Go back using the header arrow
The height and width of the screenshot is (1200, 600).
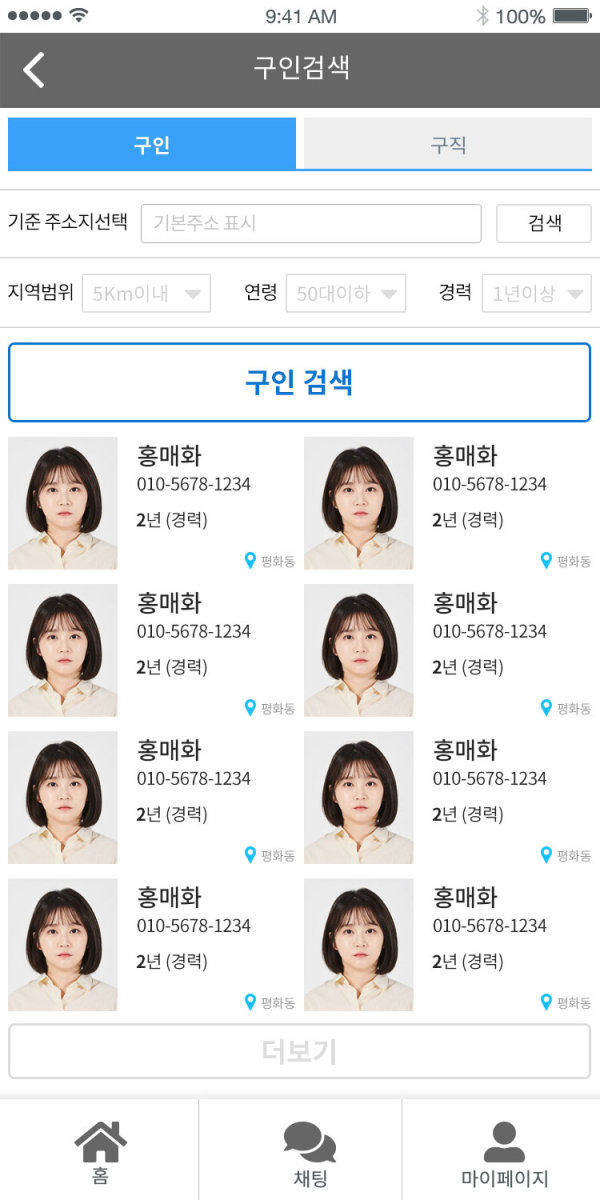[34, 70]
